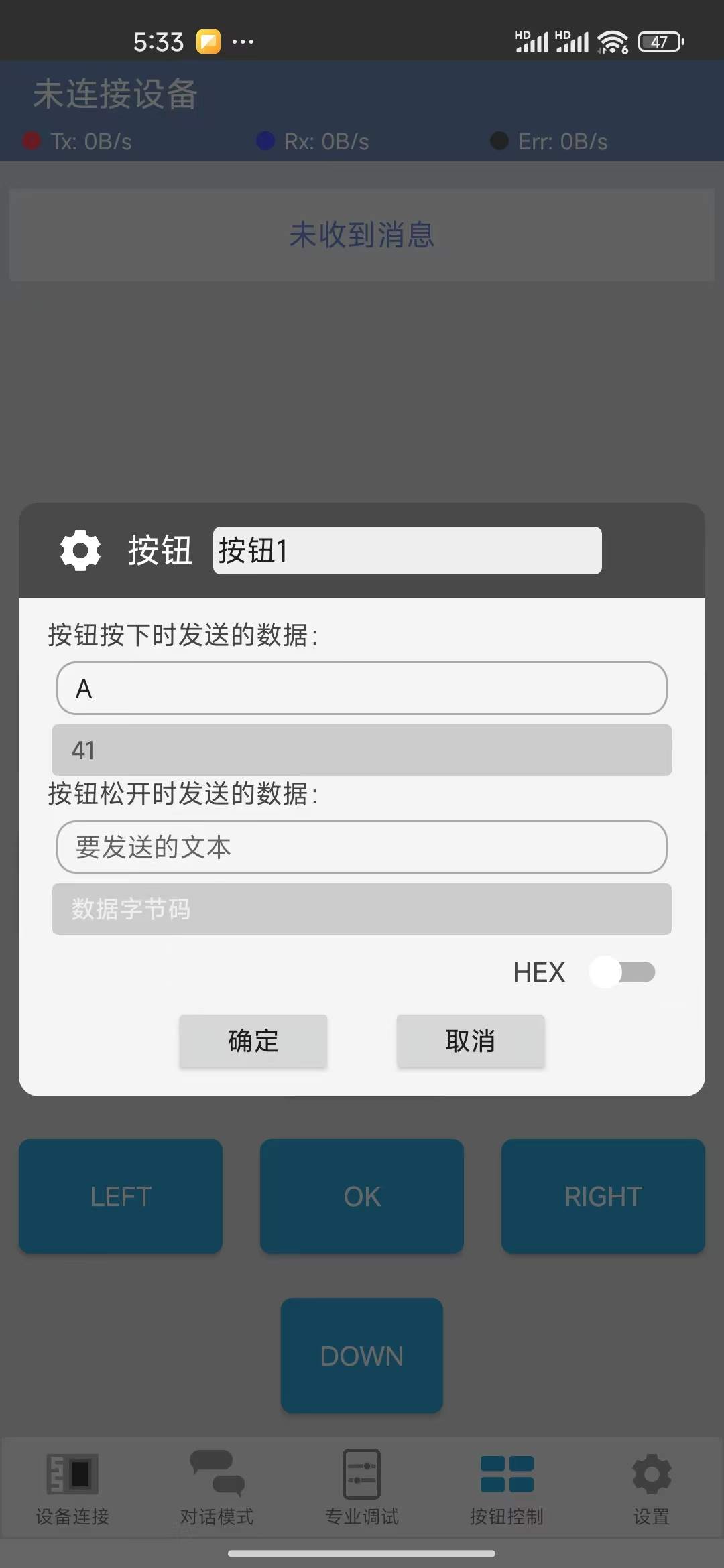Viewport: 724px width, 1568px height.
Task: Toggle the HEX switch
Action: 622,972
